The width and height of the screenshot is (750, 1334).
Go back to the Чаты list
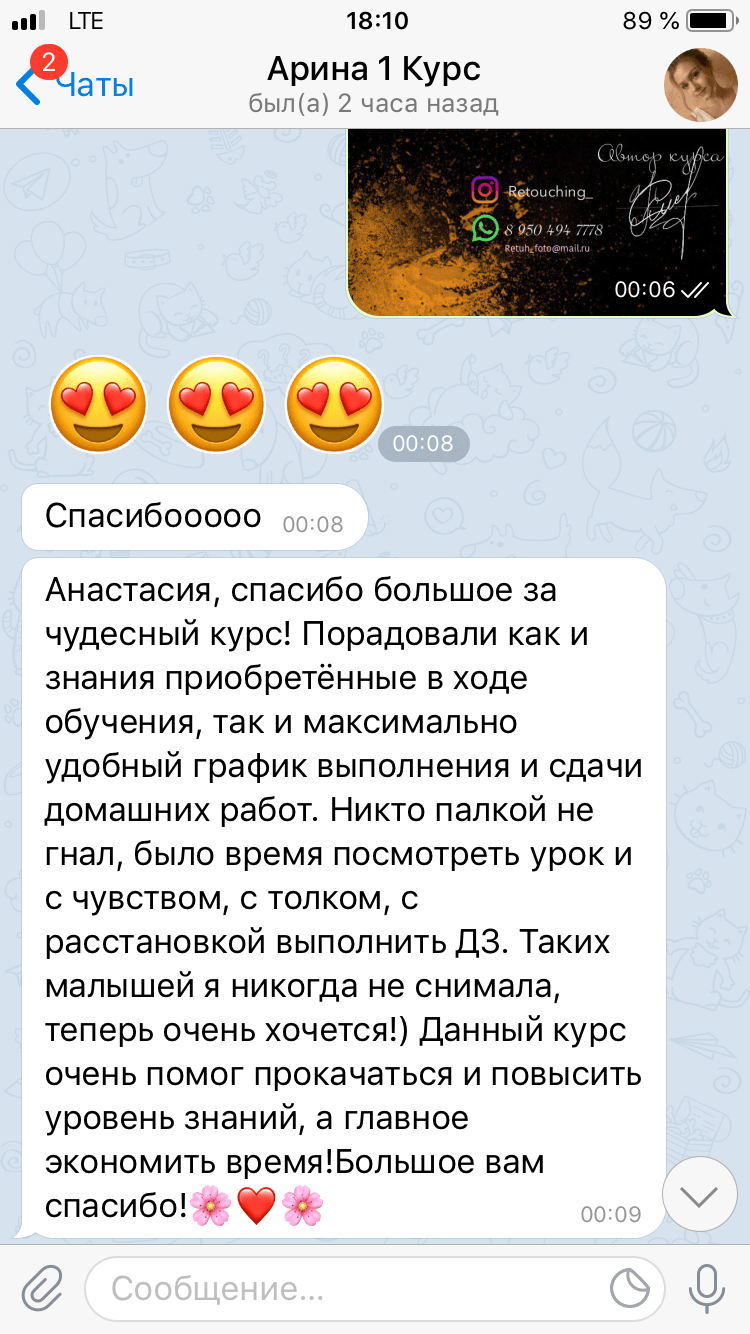[75, 86]
